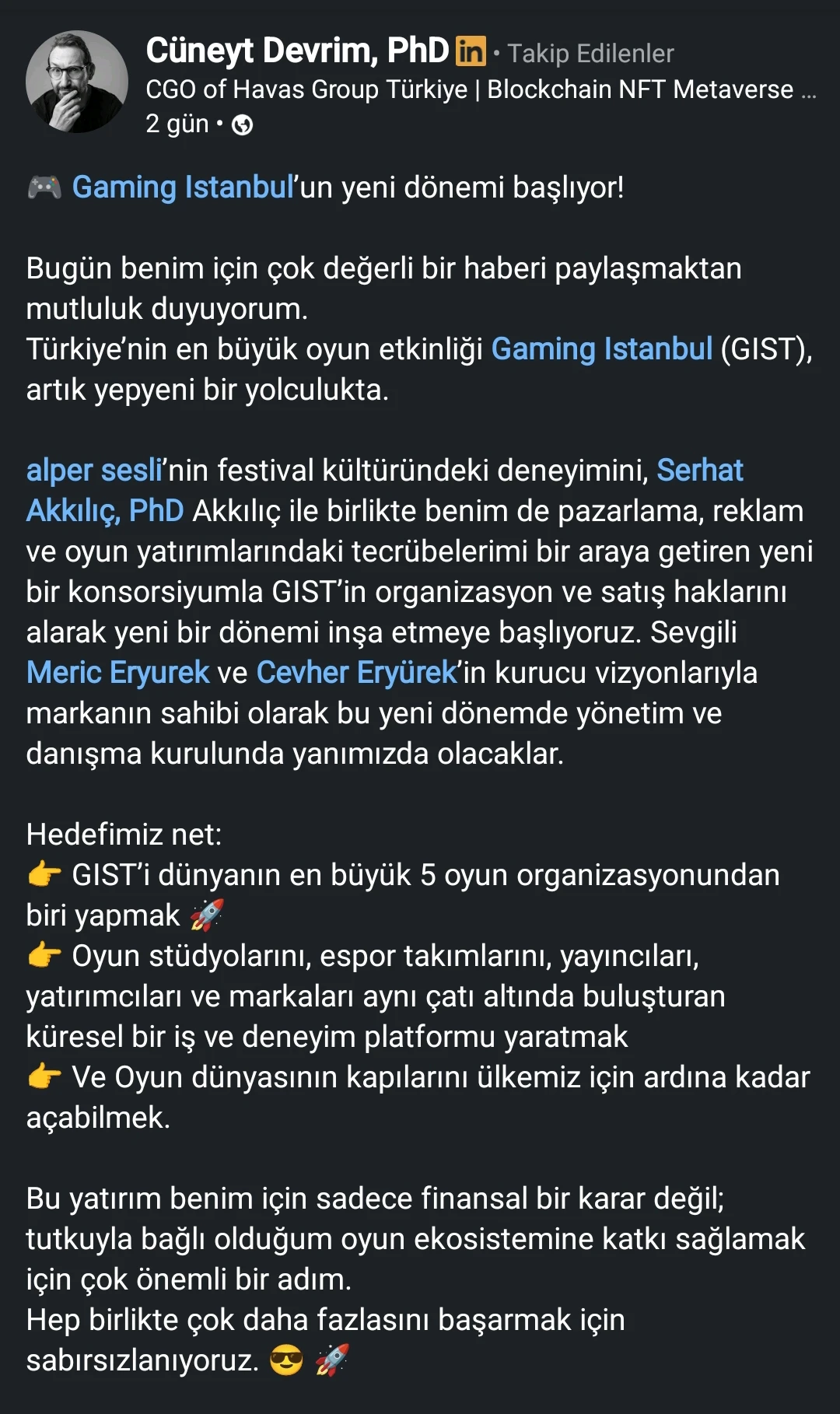This screenshot has height=1414, width=840.
Task: View Cevher Eryürek's profile mention
Action: (x=356, y=673)
